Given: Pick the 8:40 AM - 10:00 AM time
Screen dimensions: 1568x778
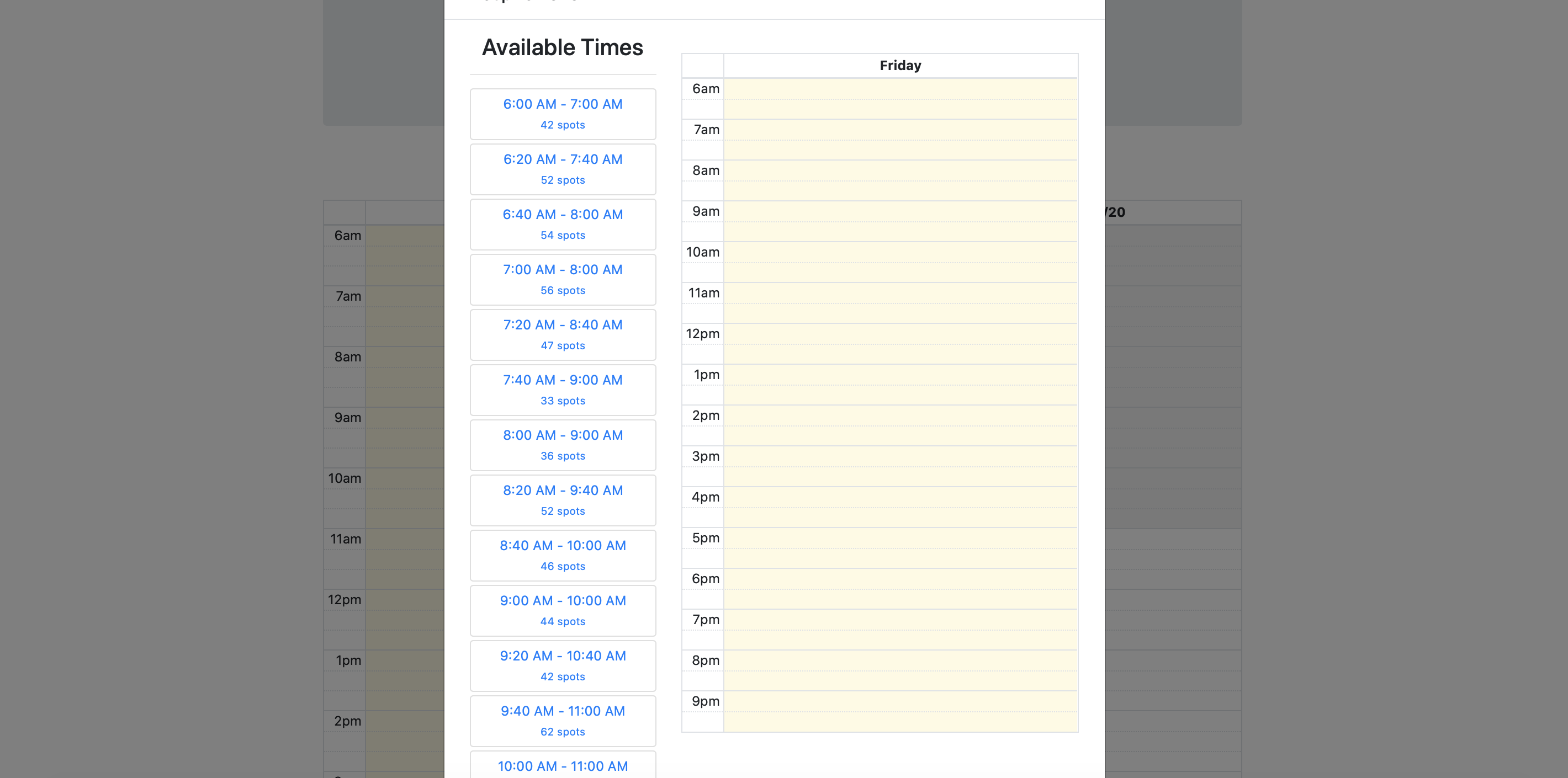Looking at the screenshot, I should [563, 556].
